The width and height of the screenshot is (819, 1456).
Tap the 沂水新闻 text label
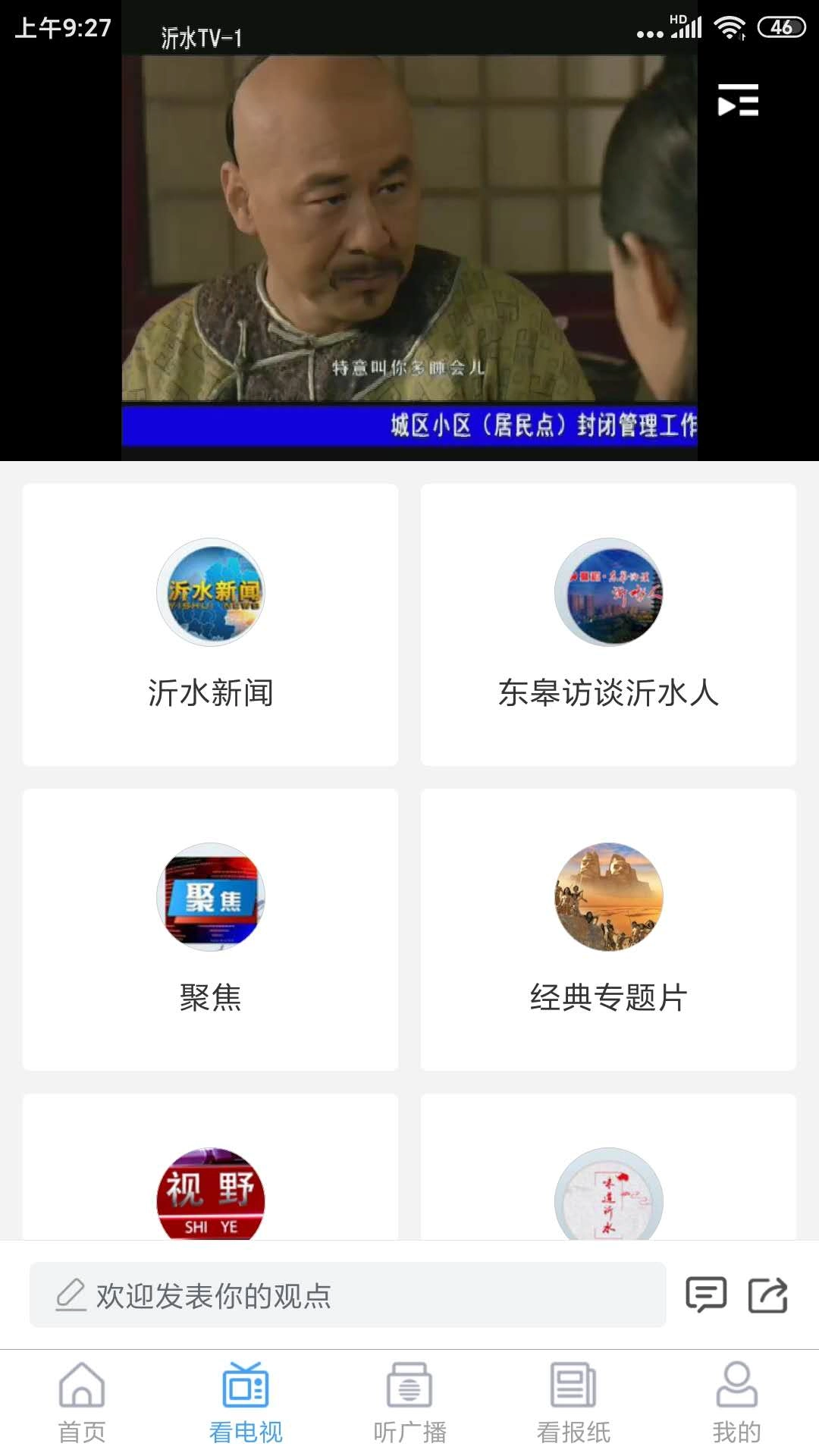click(x=210, y=690)
